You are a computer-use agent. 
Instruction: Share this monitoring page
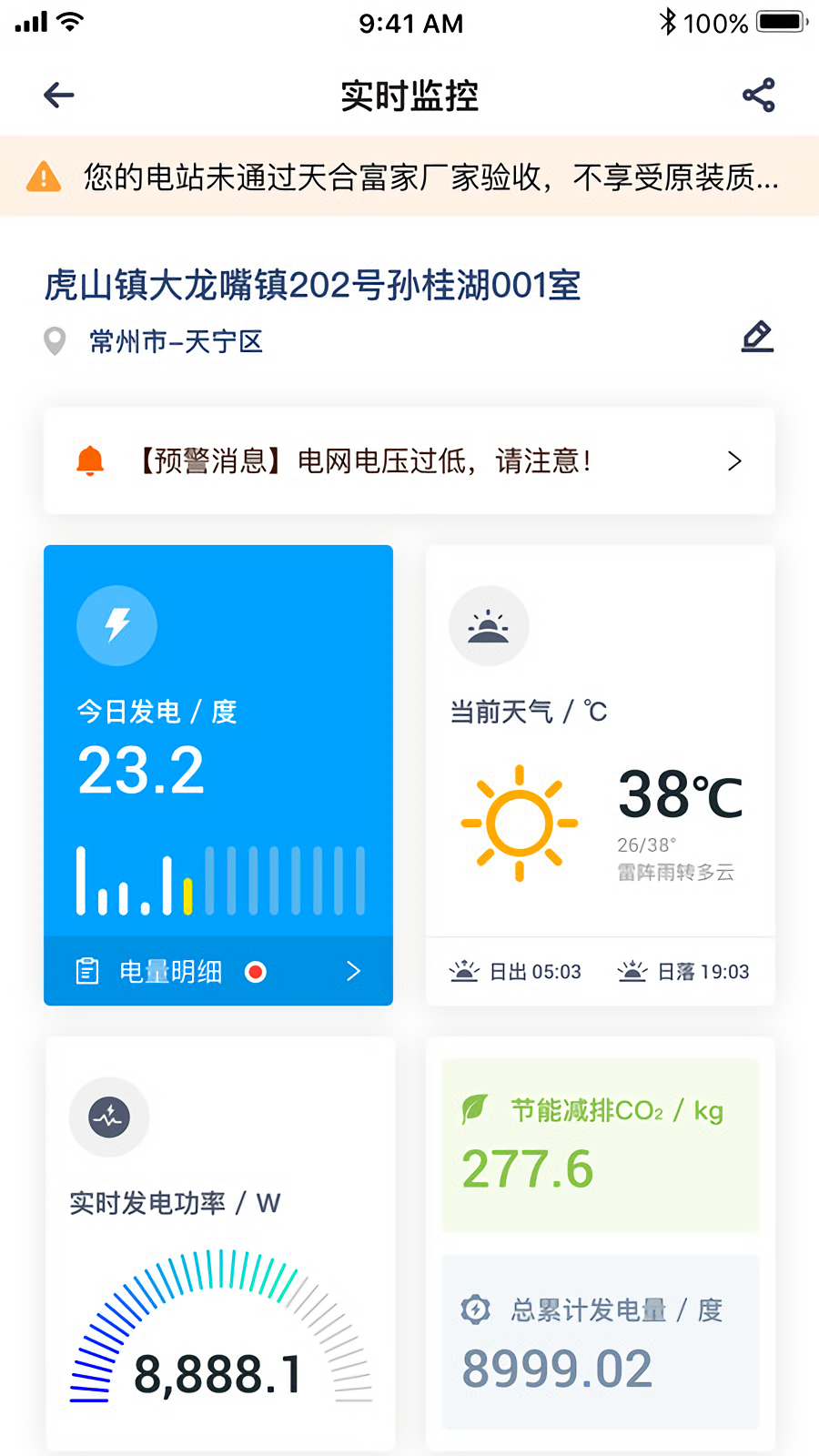coord(758,95)
